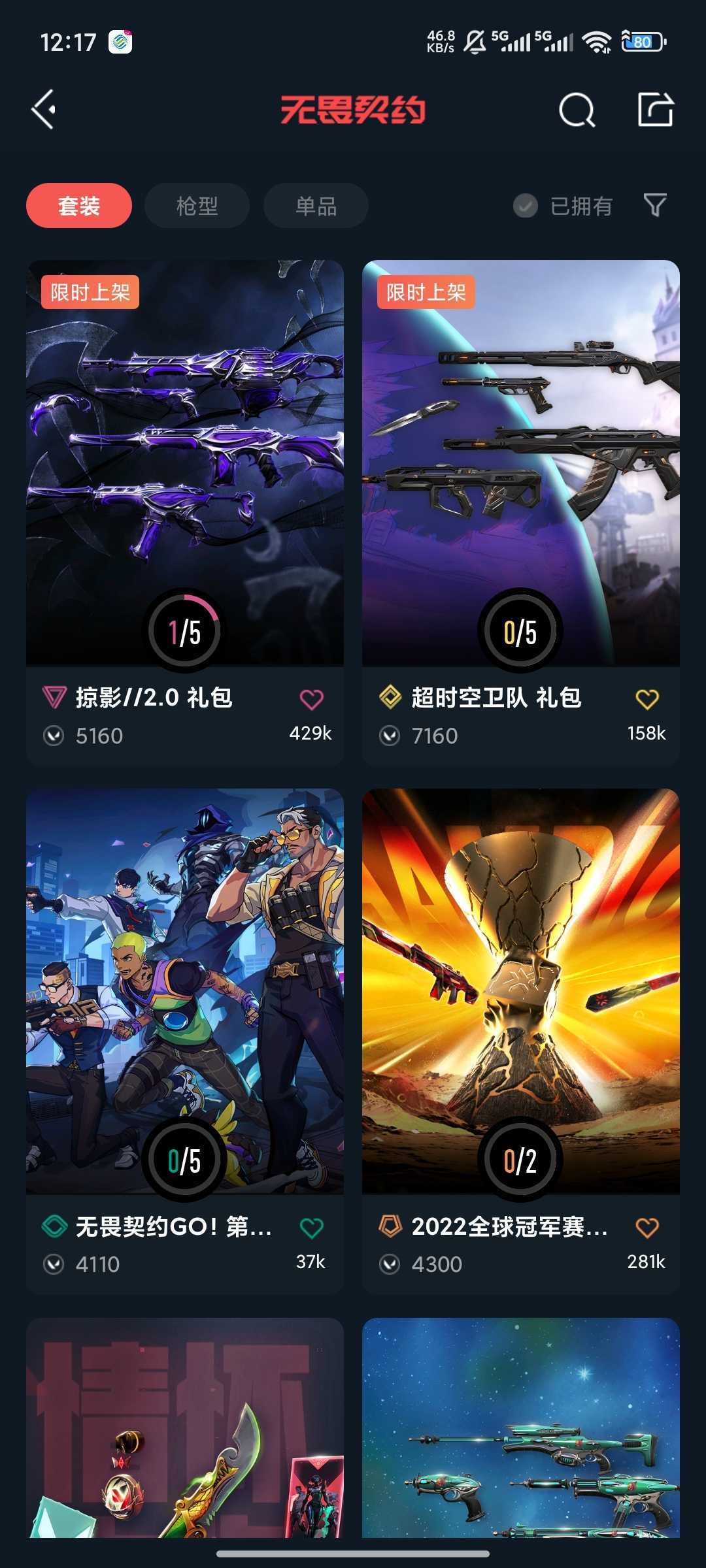Open the teal space-gun bundle card

521,1428
